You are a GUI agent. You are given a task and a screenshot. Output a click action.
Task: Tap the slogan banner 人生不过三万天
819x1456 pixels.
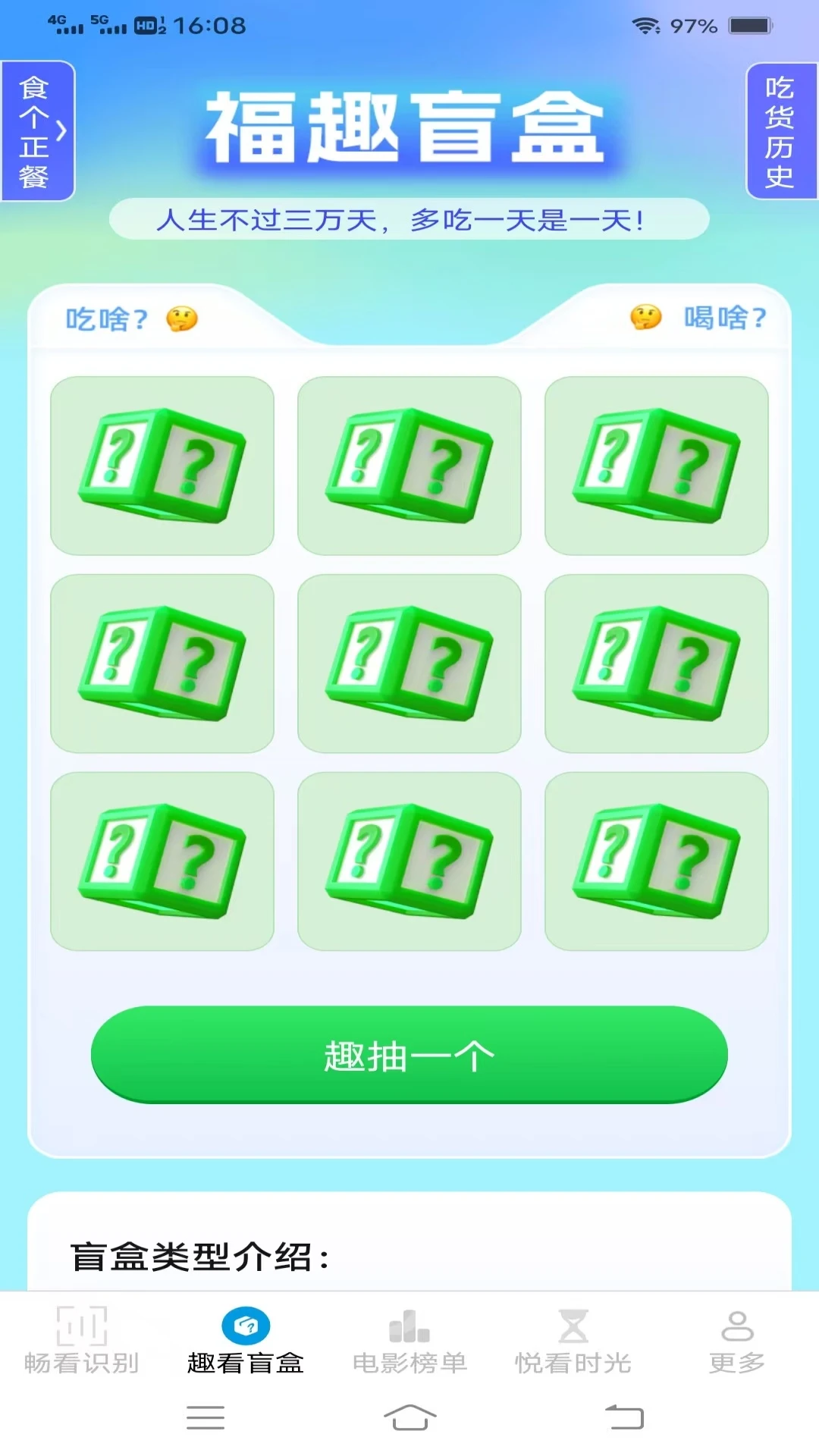coord(409,221)
